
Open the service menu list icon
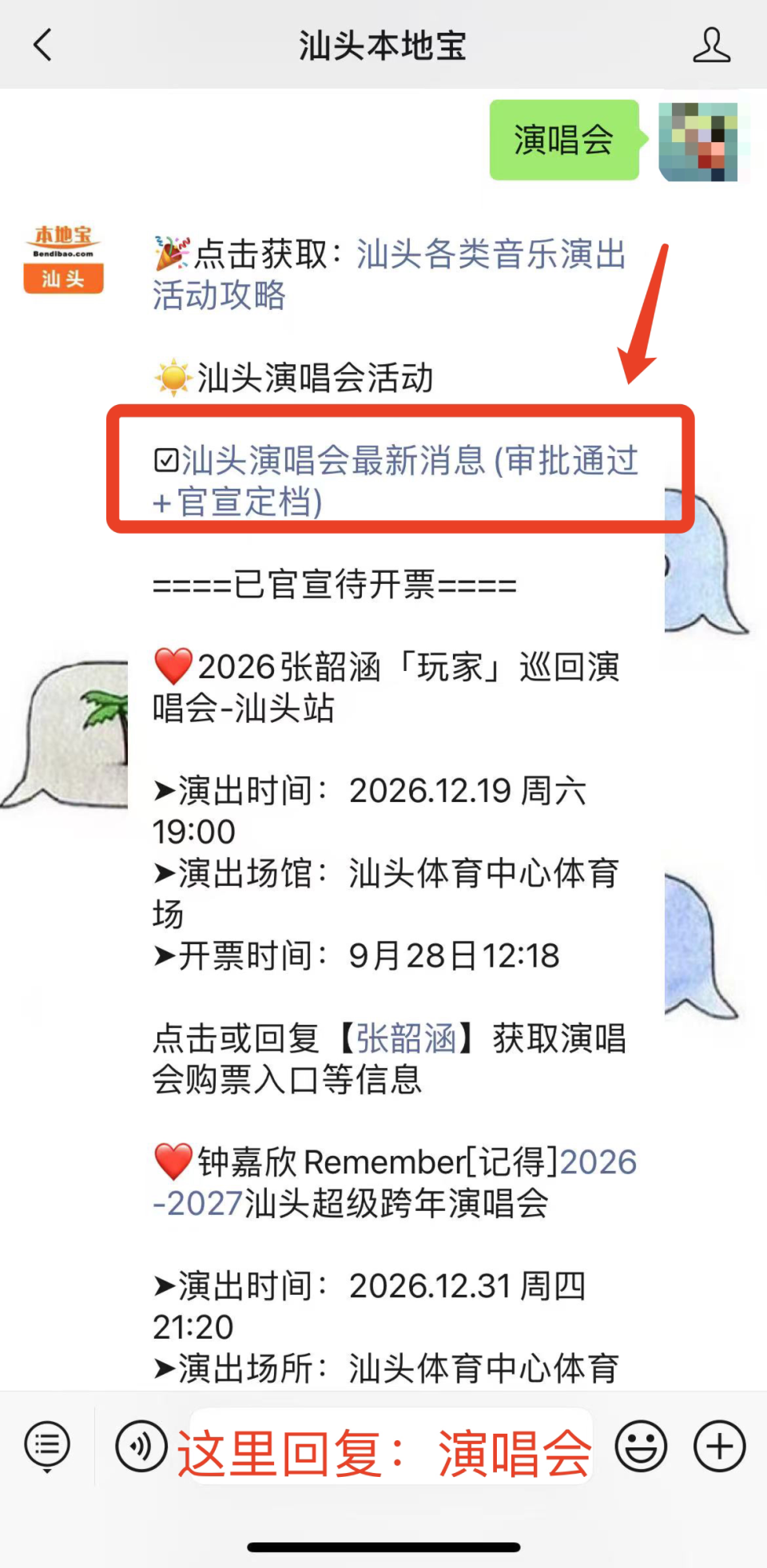[47, 1446]
